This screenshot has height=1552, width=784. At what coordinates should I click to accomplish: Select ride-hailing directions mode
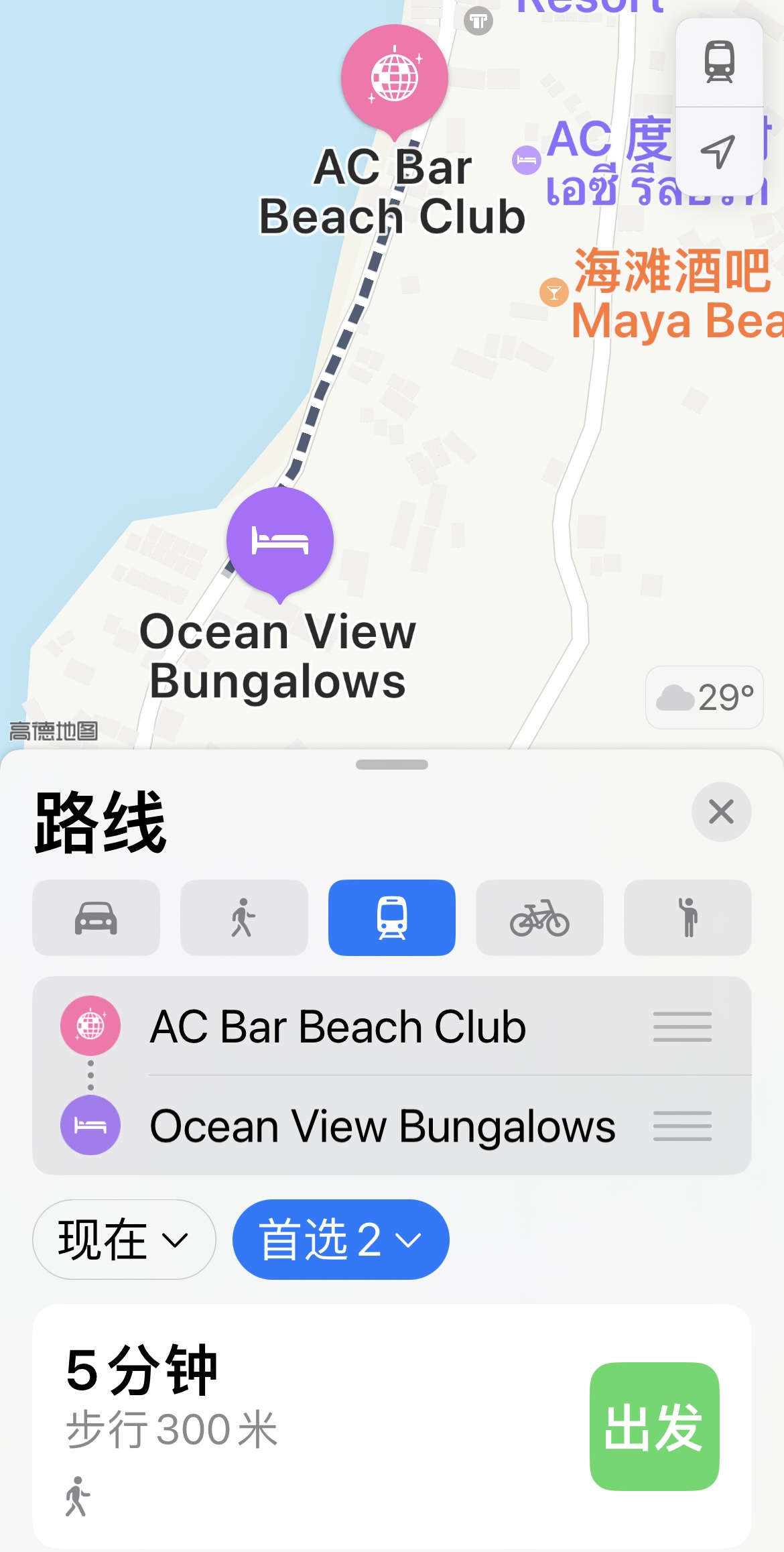(x=688, y=918)
